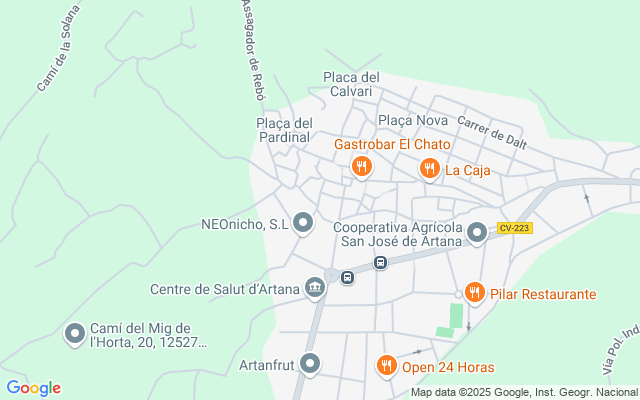Open the Camí del Mig de l'Horta pin
The image size is (640, 400).
tap(75, 335)
